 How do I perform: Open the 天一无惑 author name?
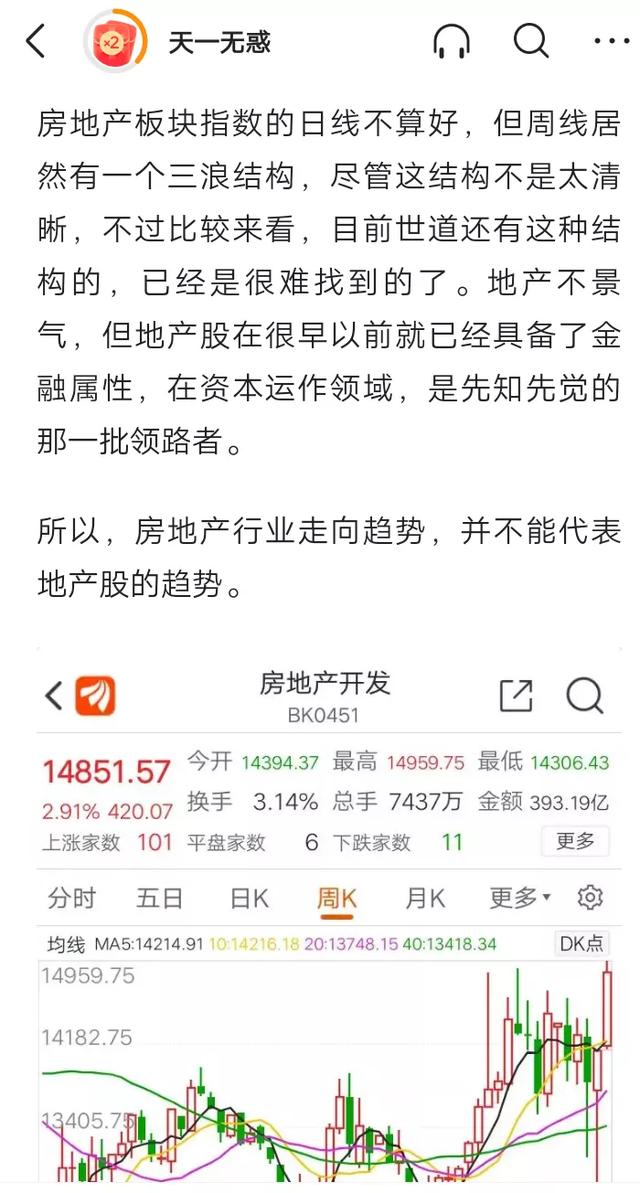coord(220,42)
